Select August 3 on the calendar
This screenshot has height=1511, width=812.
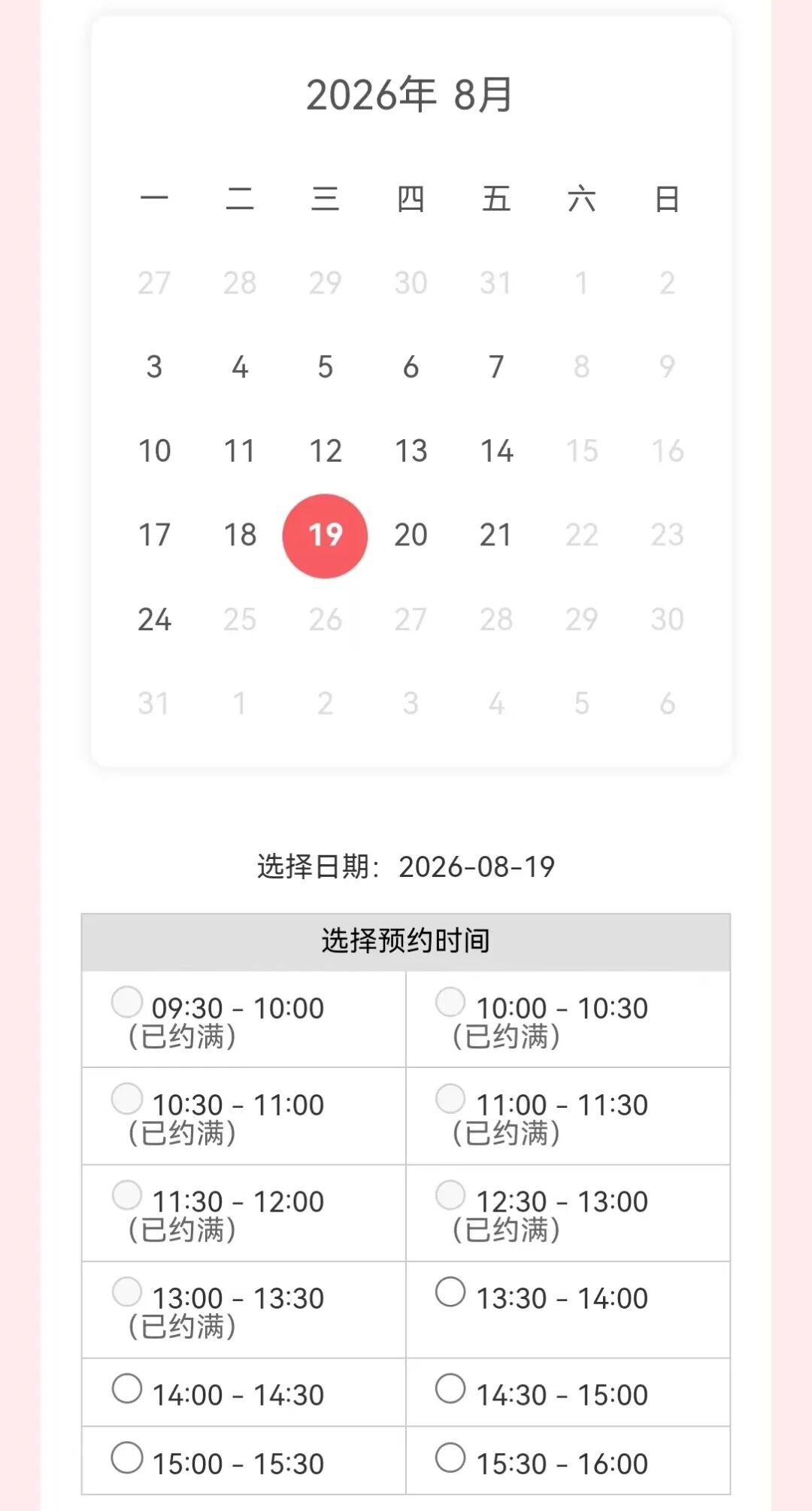154,367
